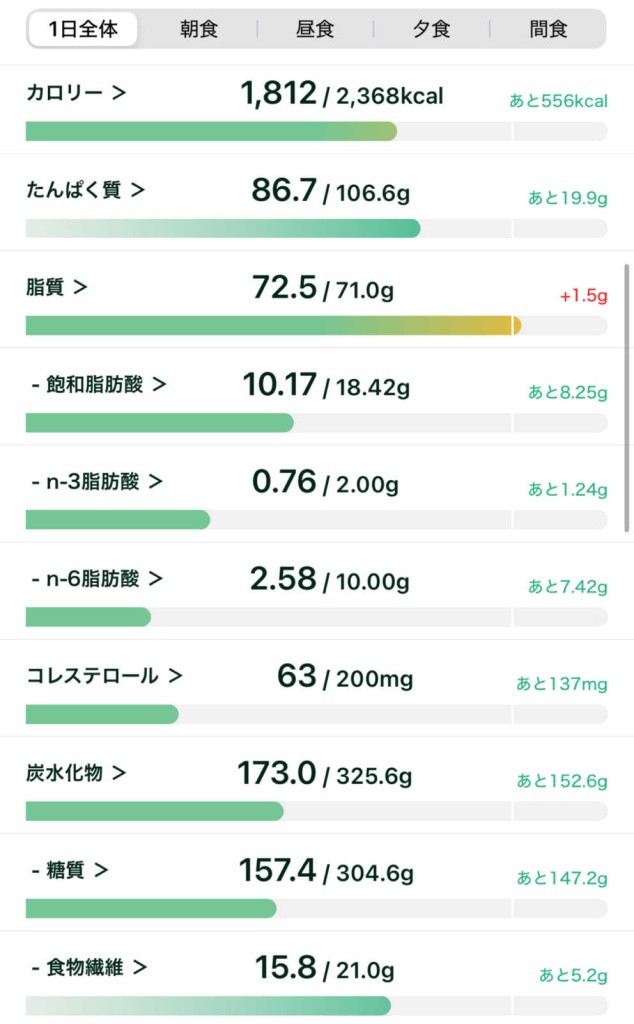The width and height of the screenshot is (634, 1024).
Task: Switch to the 朝食 tab
Action: click(x=199, y=29)
